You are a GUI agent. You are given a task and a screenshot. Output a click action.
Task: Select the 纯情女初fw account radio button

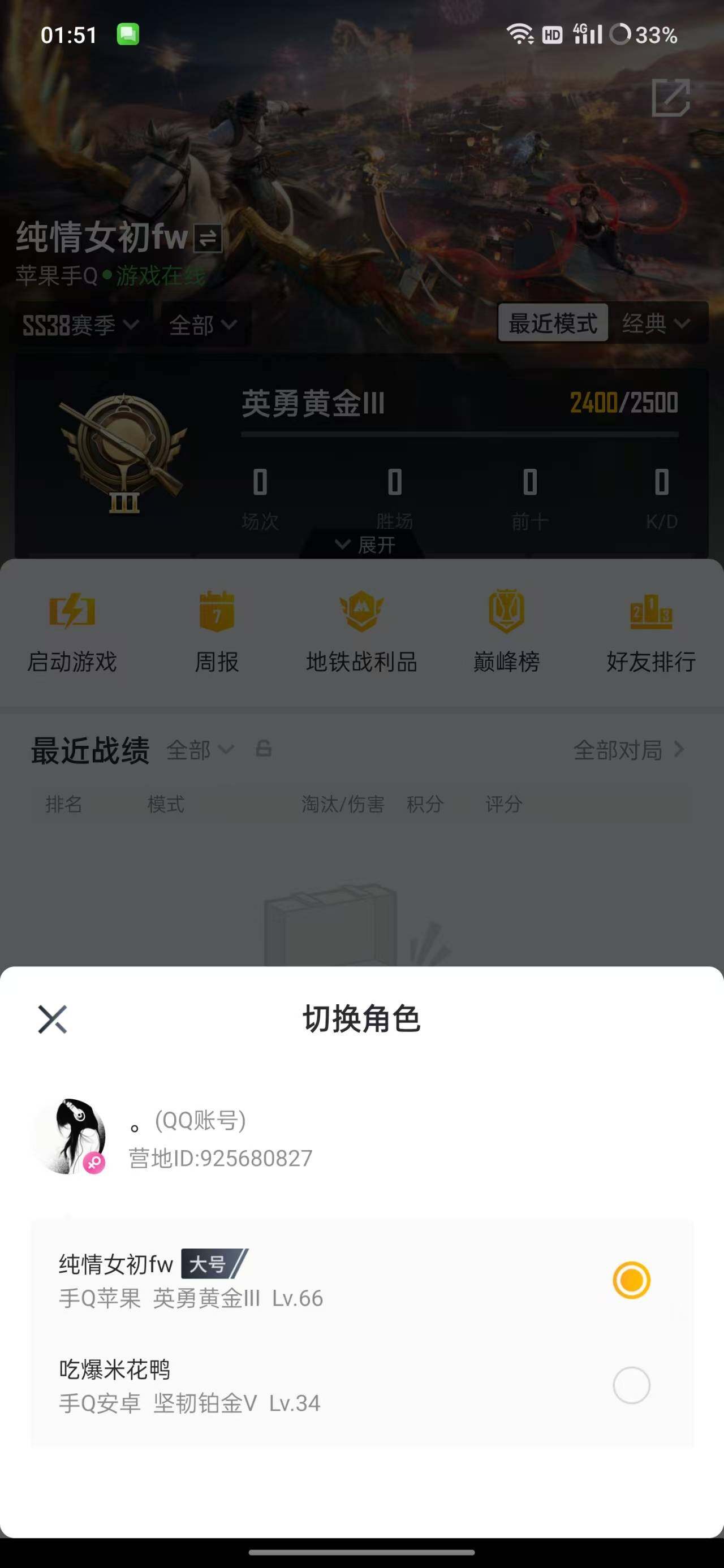(x=632, y=1280)
